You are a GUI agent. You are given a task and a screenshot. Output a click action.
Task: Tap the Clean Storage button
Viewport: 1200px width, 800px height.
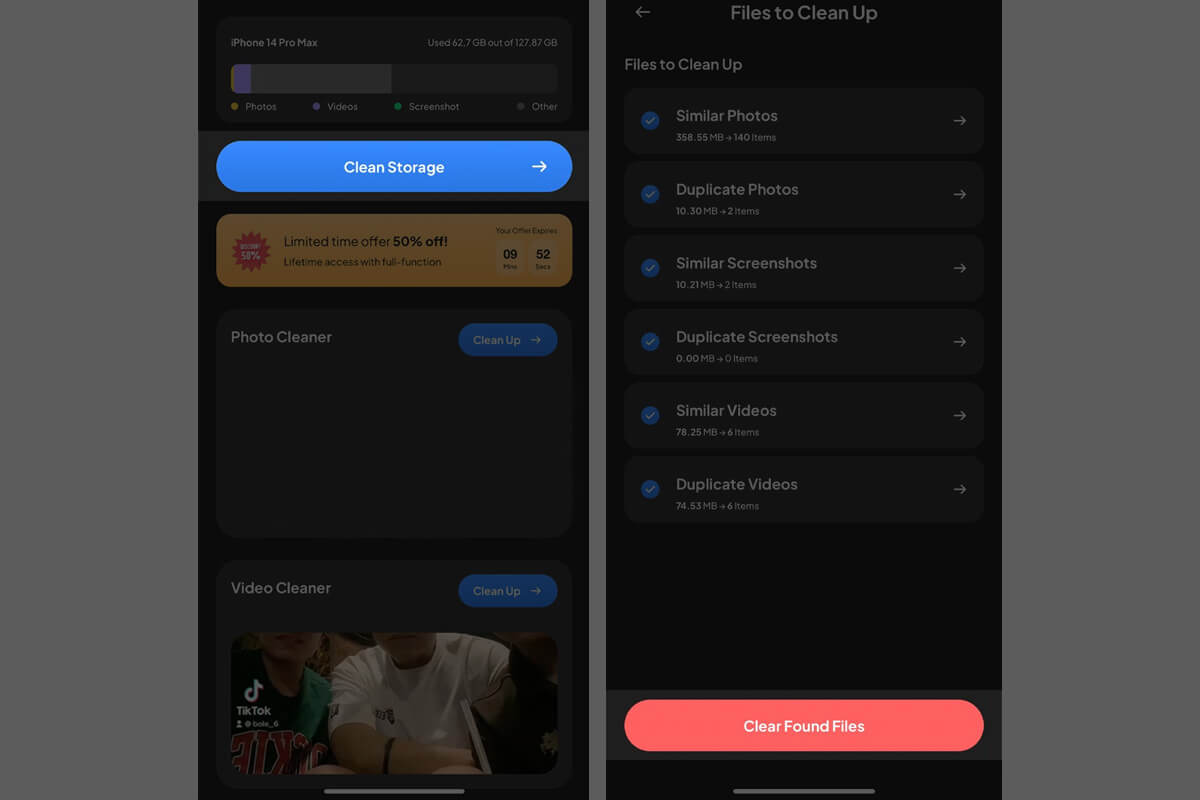point(394,167)
